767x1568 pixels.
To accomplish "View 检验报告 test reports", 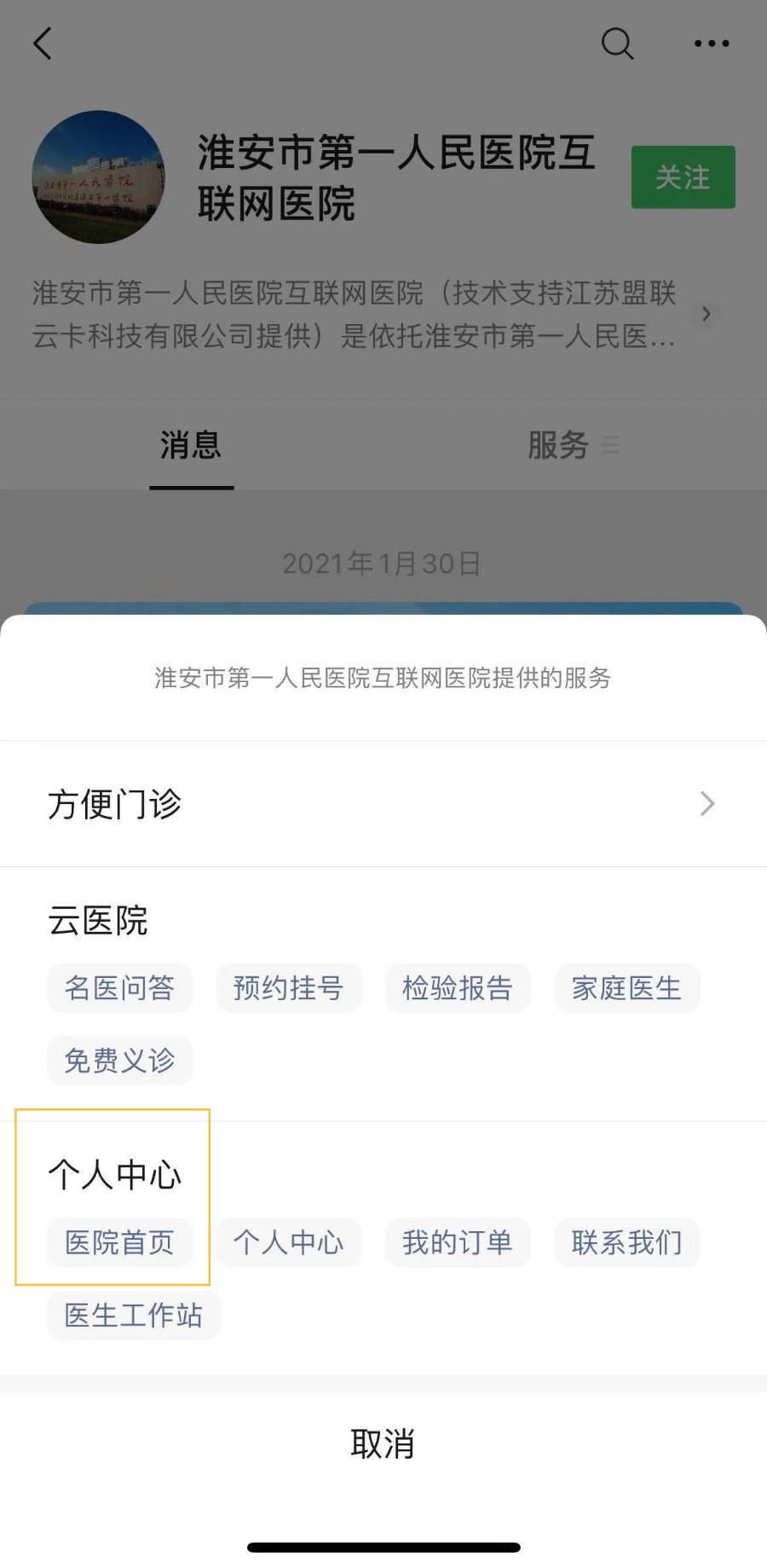I will point(458,988).
